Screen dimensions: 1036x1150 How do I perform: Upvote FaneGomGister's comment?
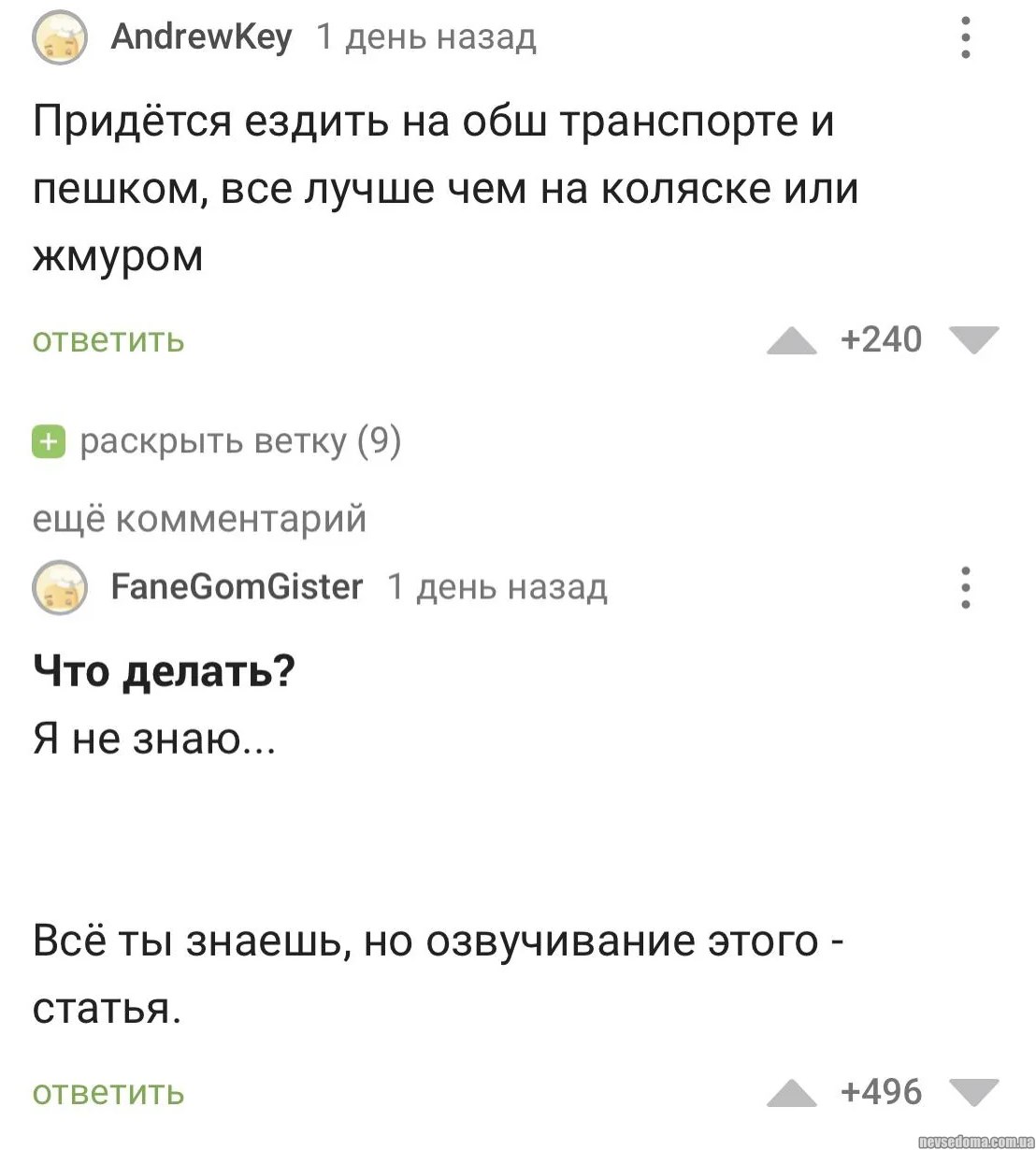pos(791,1092)
